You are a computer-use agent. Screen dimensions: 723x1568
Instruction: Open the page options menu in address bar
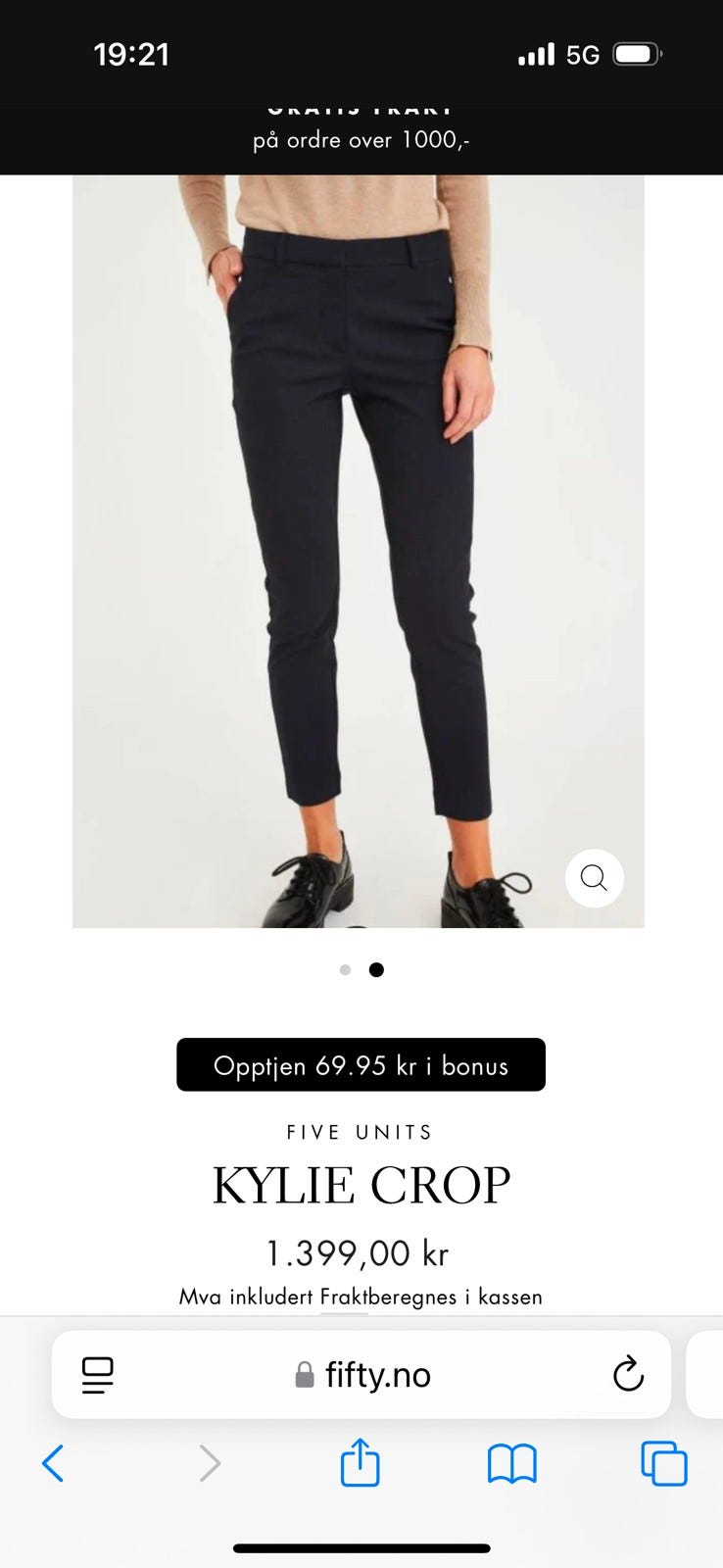(97, 1375)
